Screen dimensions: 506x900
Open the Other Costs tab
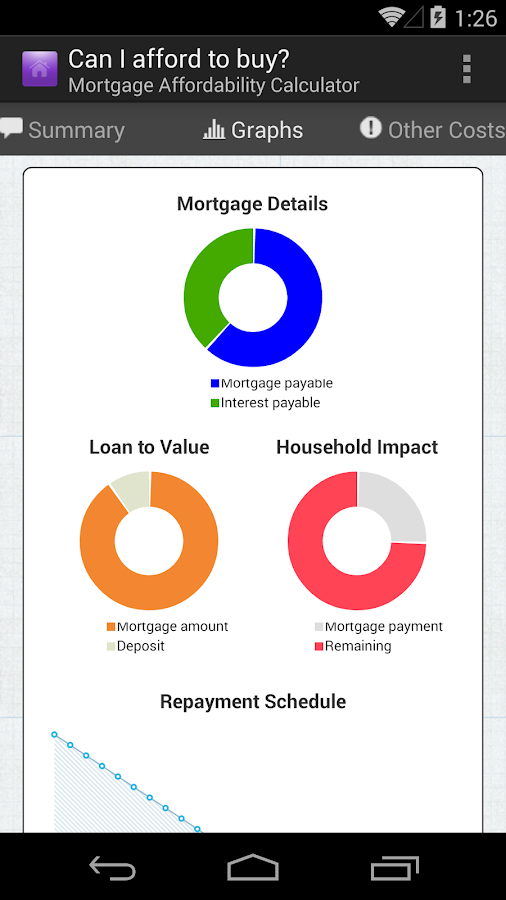coord(433,130)
